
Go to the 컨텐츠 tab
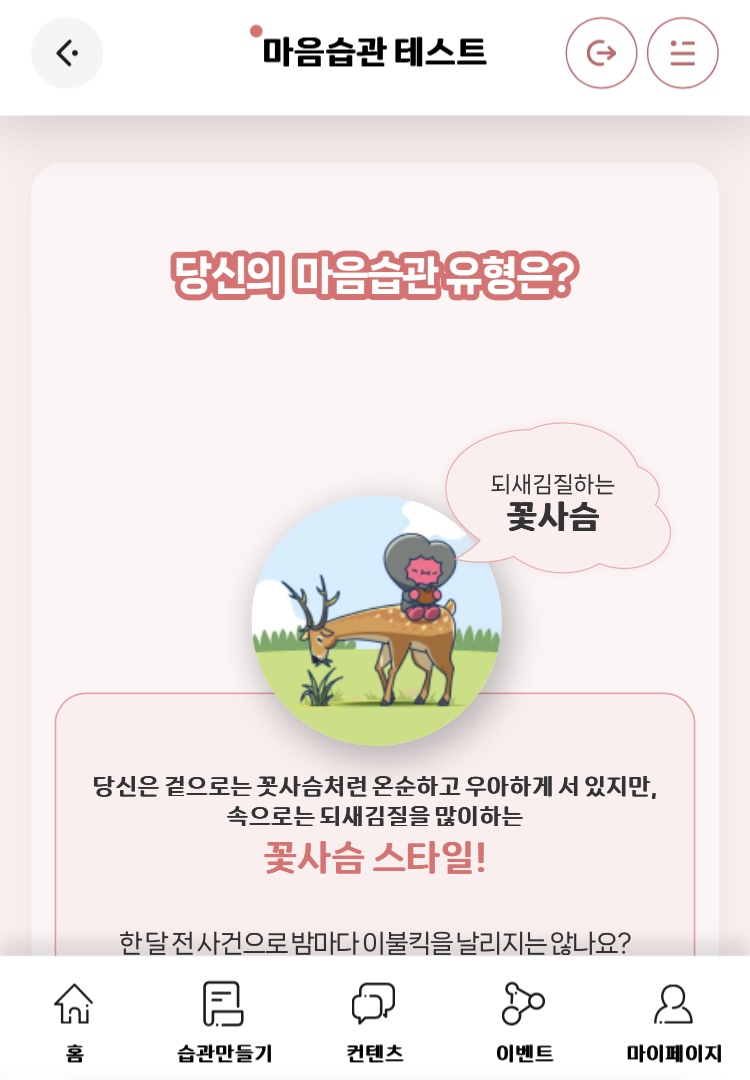tap(373, 1019)
